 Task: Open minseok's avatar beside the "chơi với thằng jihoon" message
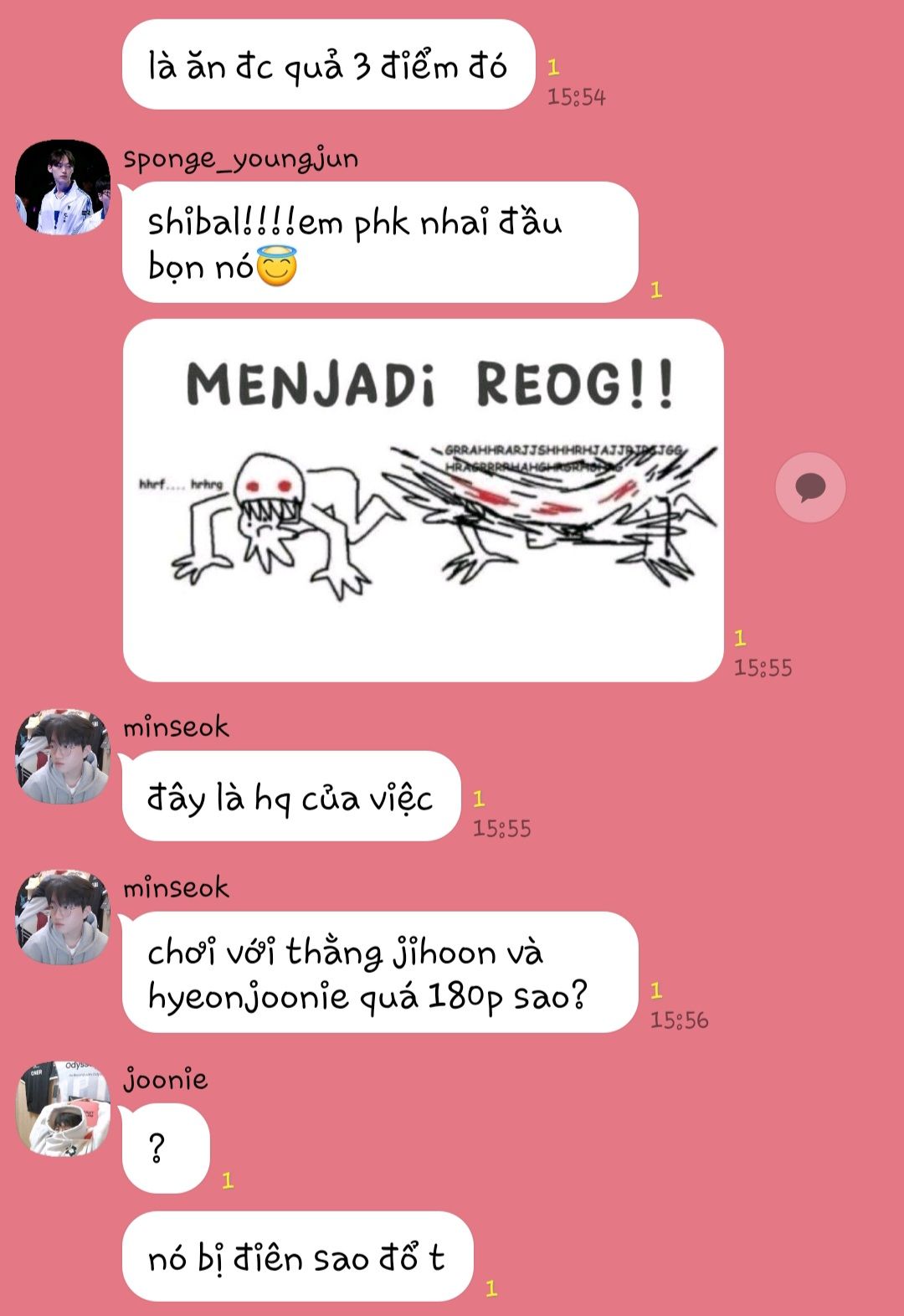tap(63, 917)
